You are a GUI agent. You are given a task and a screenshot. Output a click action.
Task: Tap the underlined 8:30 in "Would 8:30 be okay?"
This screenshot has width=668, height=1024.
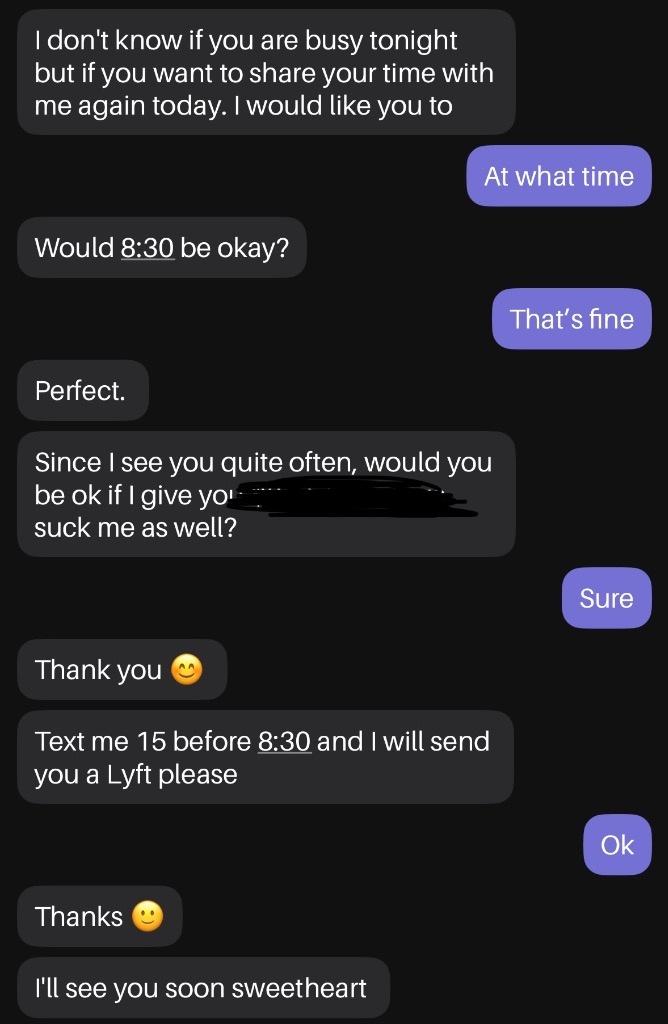click(x=148, y=248)
